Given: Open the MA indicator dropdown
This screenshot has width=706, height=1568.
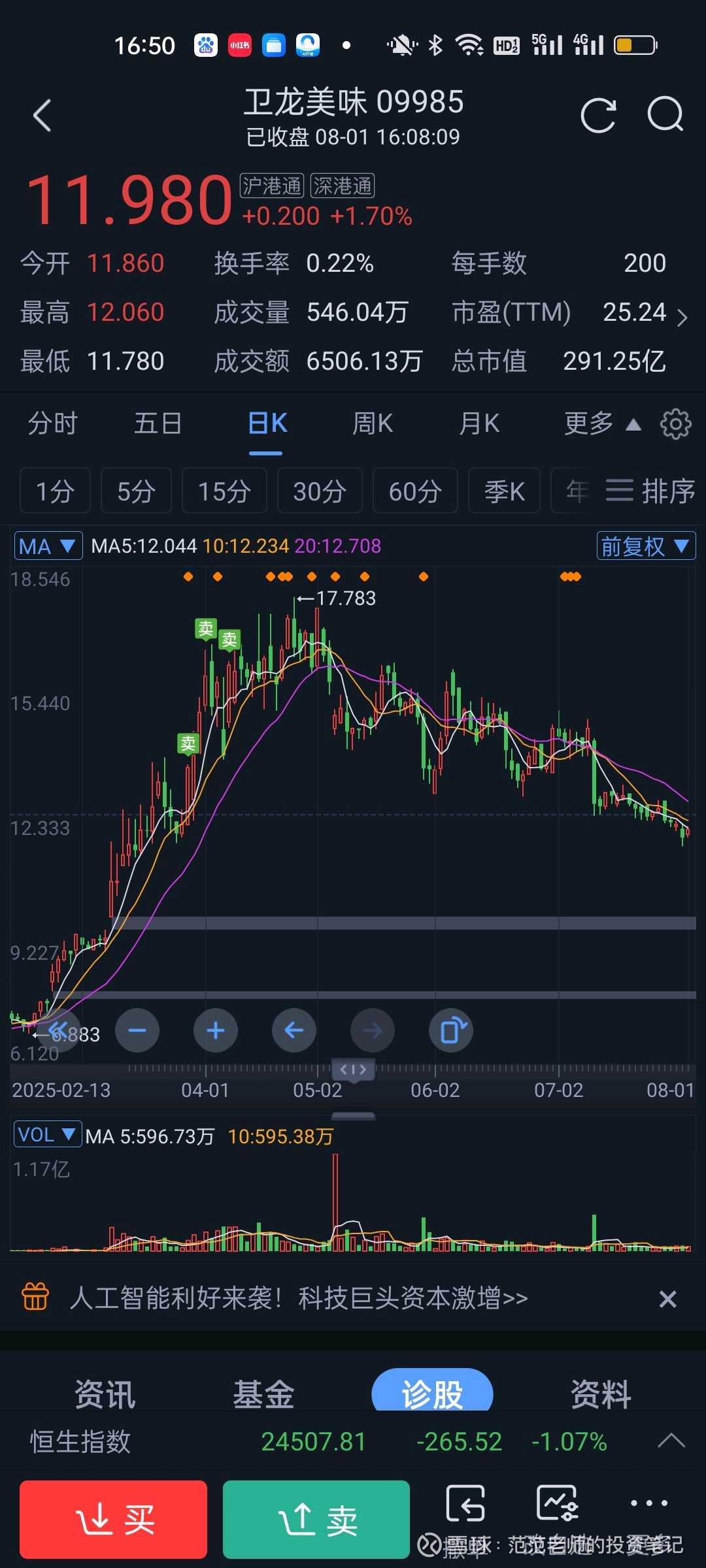Looking at the screenshot, I should tap(48, 546).
